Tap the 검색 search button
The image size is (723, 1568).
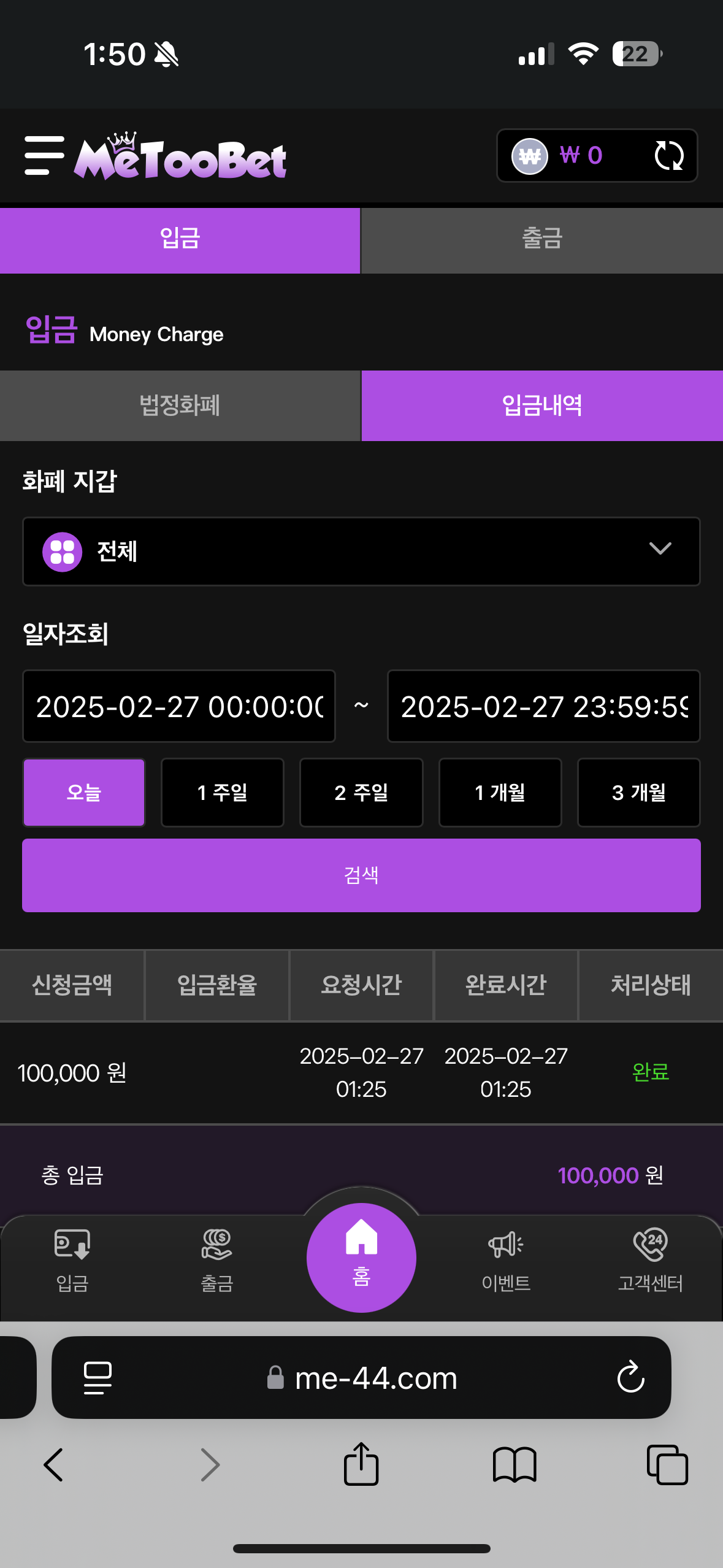click(x=361, y=875)
